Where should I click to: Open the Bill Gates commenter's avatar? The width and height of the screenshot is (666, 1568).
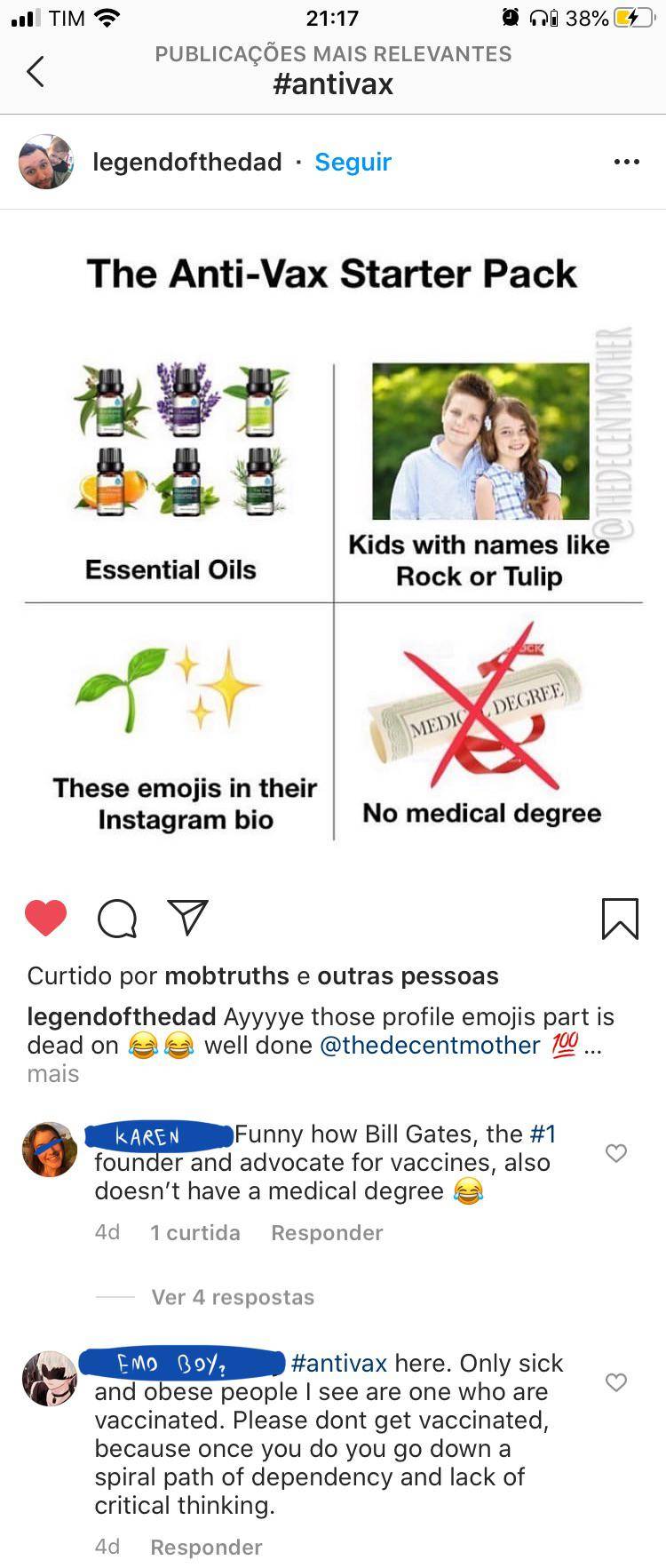point(50,1149)
